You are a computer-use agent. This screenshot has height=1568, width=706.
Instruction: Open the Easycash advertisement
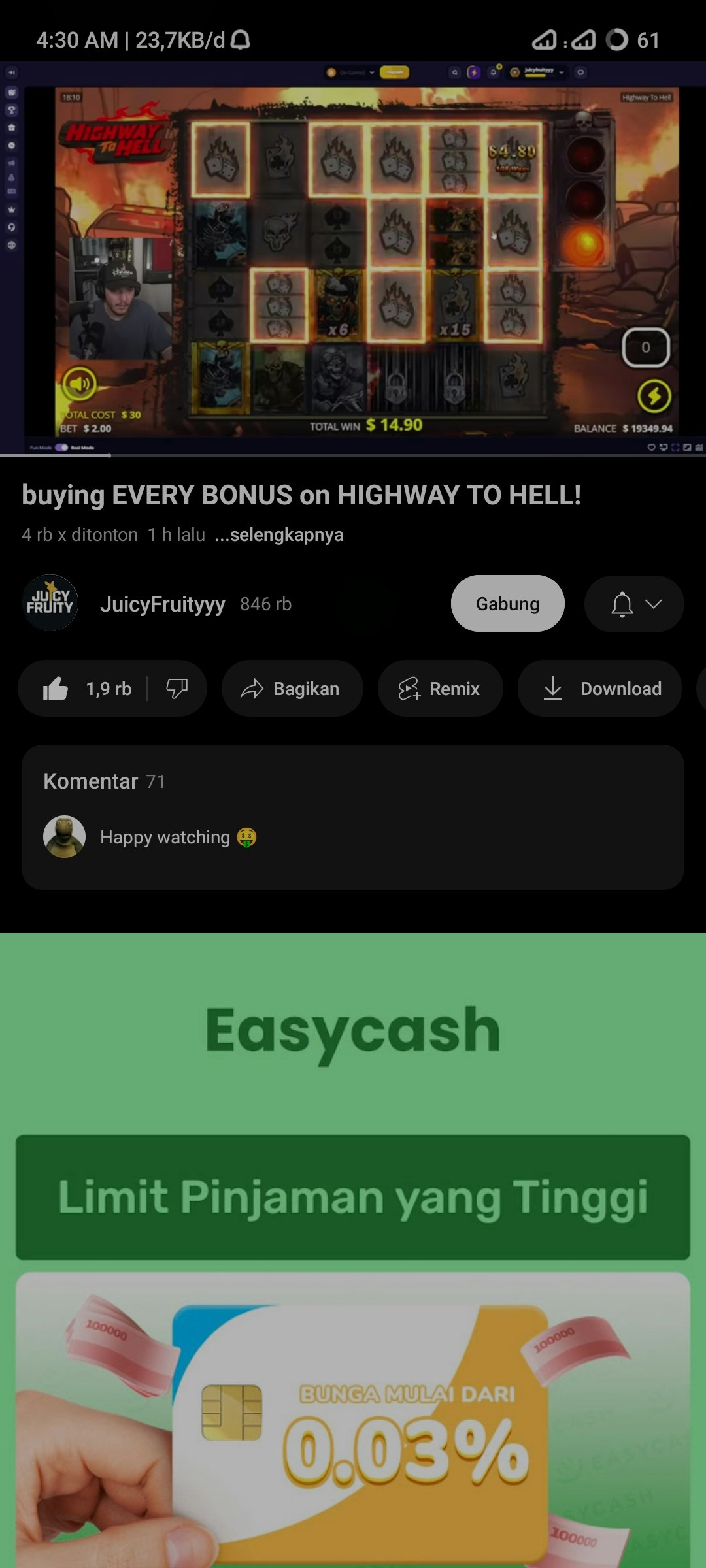(353, 1250)
